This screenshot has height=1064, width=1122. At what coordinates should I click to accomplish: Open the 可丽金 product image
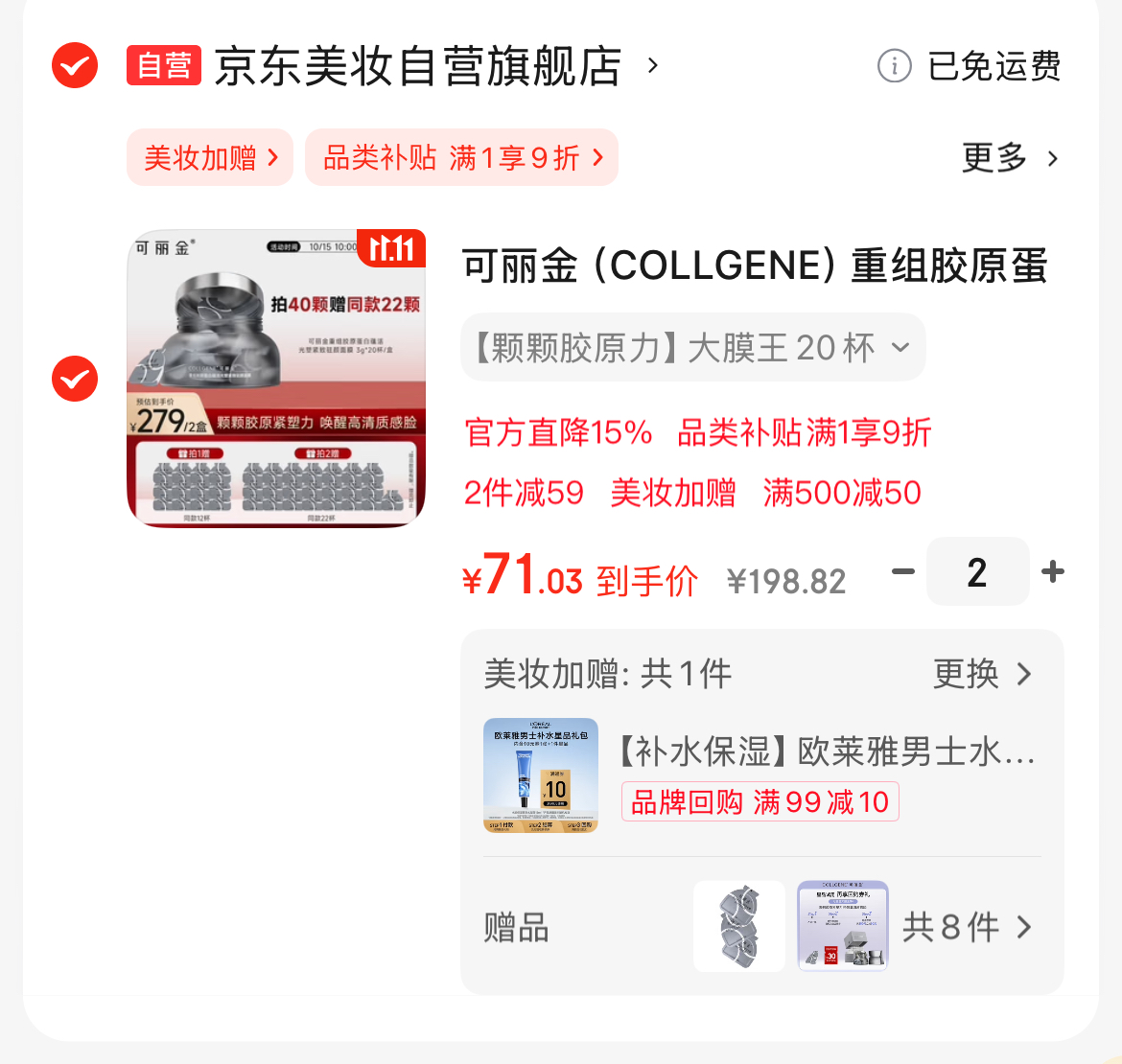(276, 379)
